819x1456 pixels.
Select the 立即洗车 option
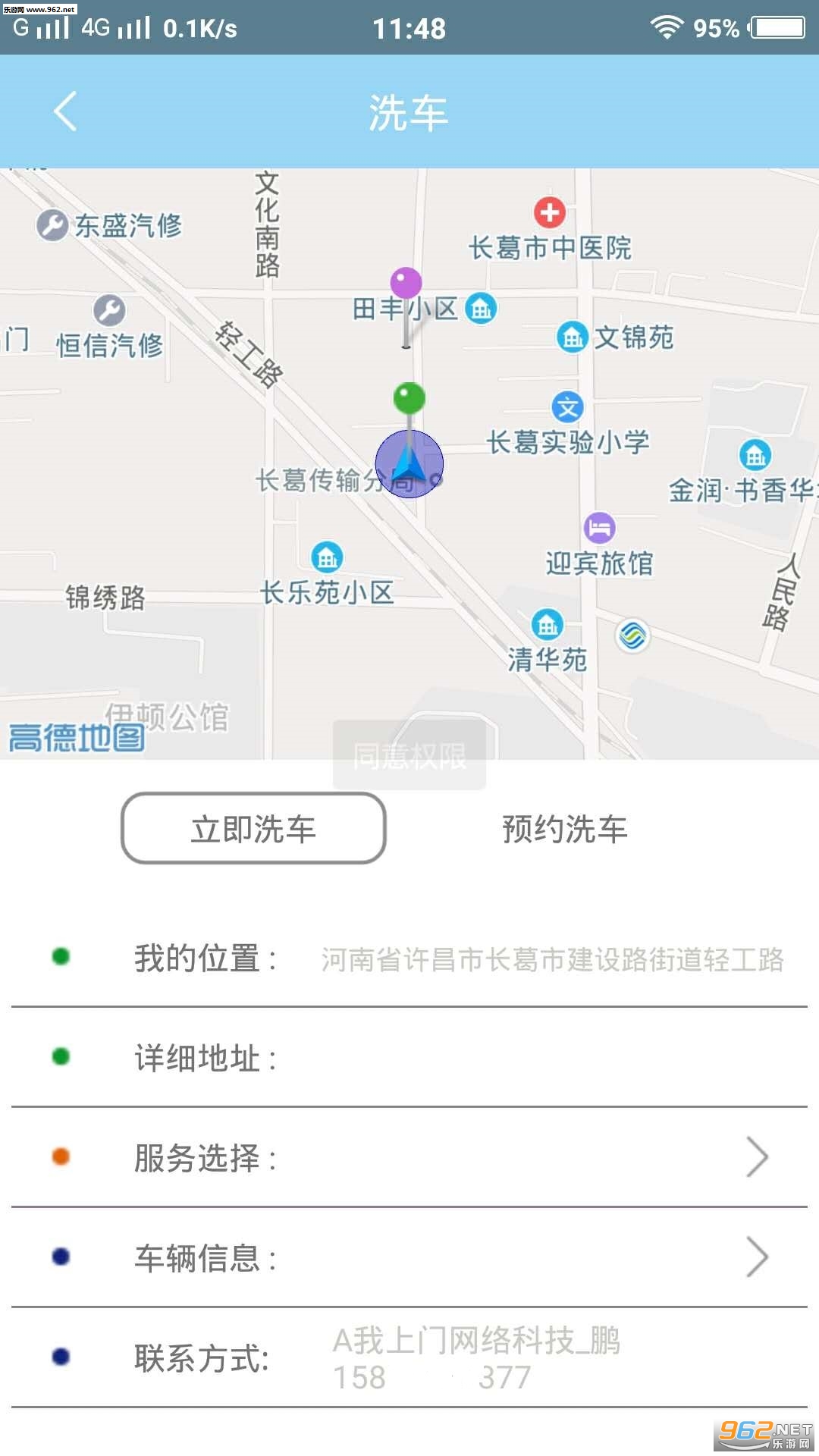click(253, 828)
